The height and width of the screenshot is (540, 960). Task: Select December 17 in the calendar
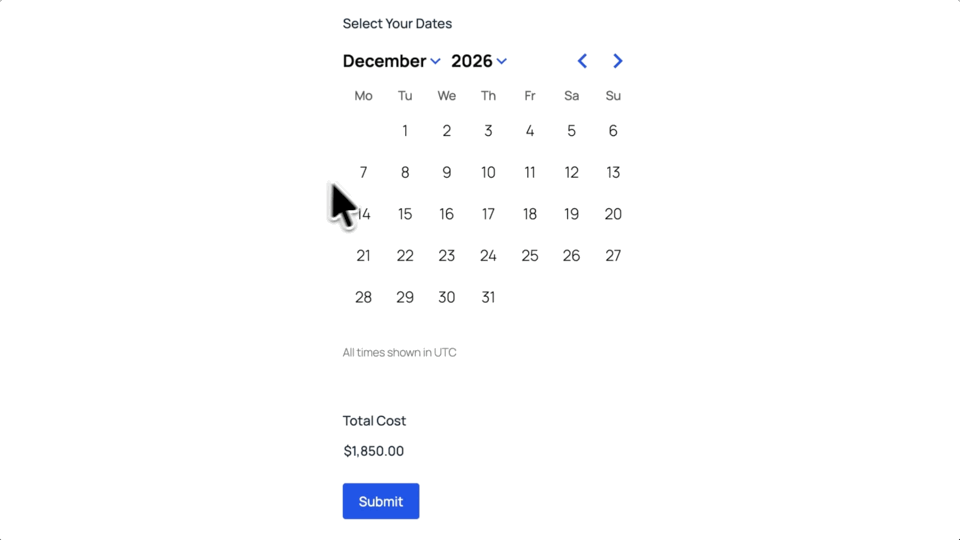488,214
